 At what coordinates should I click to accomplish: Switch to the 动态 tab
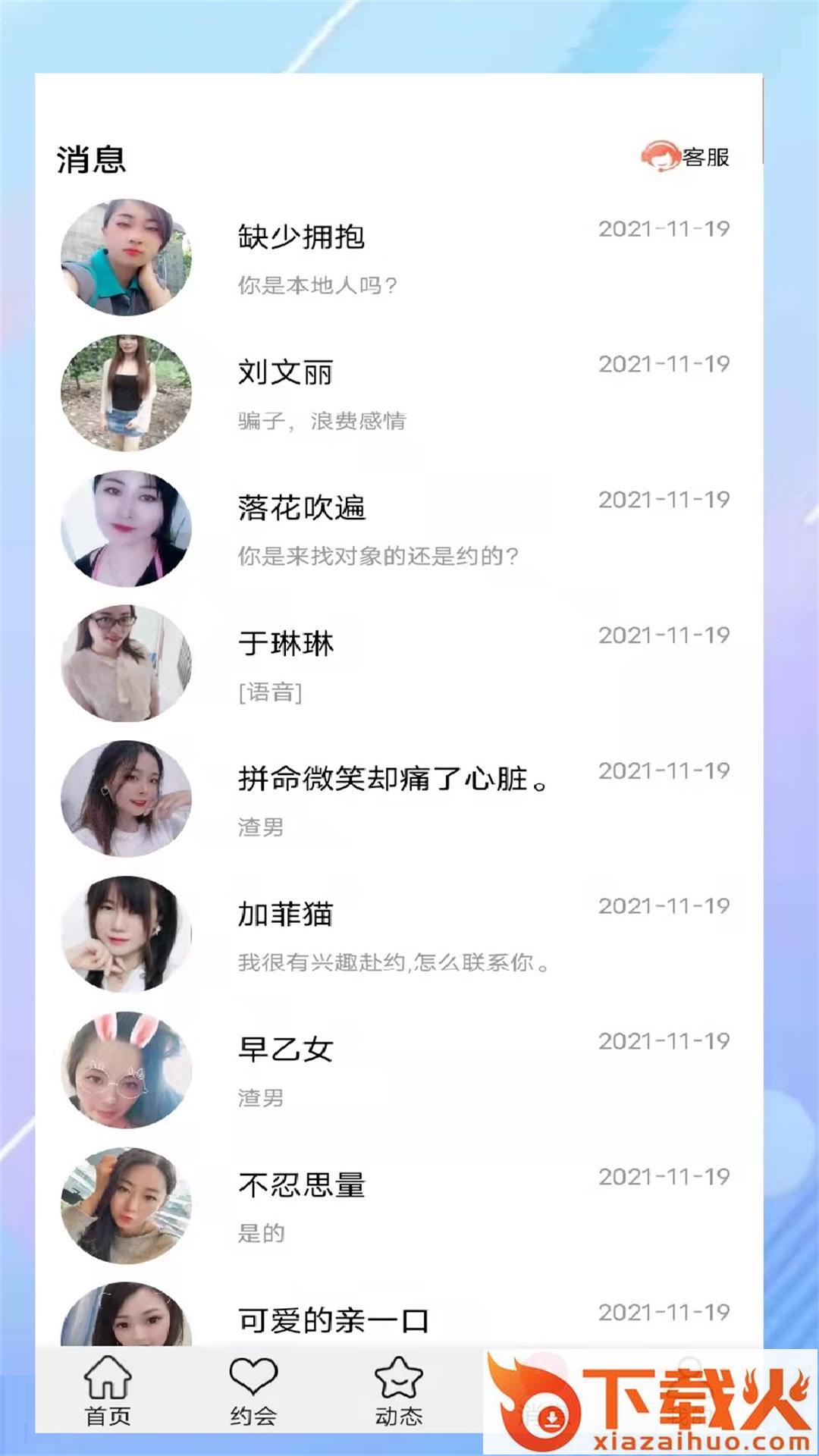tap(399, 1392)
